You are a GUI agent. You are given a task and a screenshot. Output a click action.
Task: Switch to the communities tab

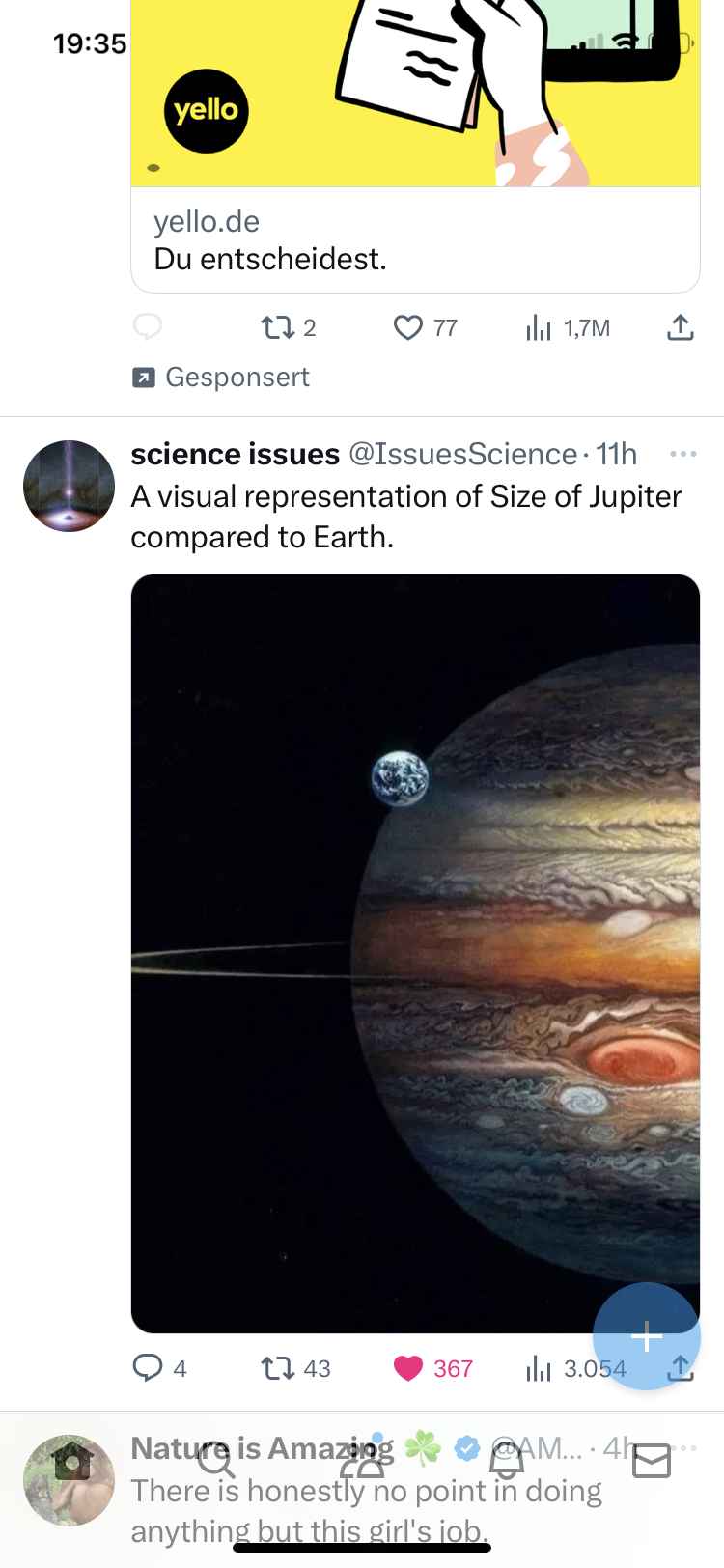[362, 1461]
